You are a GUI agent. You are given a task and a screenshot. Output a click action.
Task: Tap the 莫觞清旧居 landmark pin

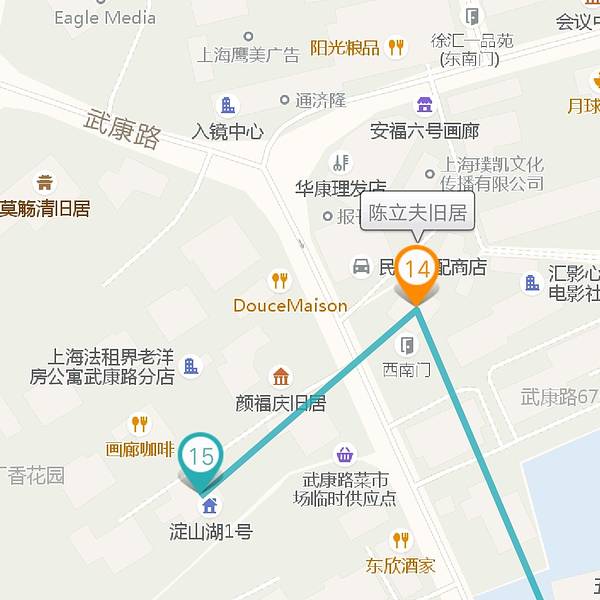[x=45, y=183]
